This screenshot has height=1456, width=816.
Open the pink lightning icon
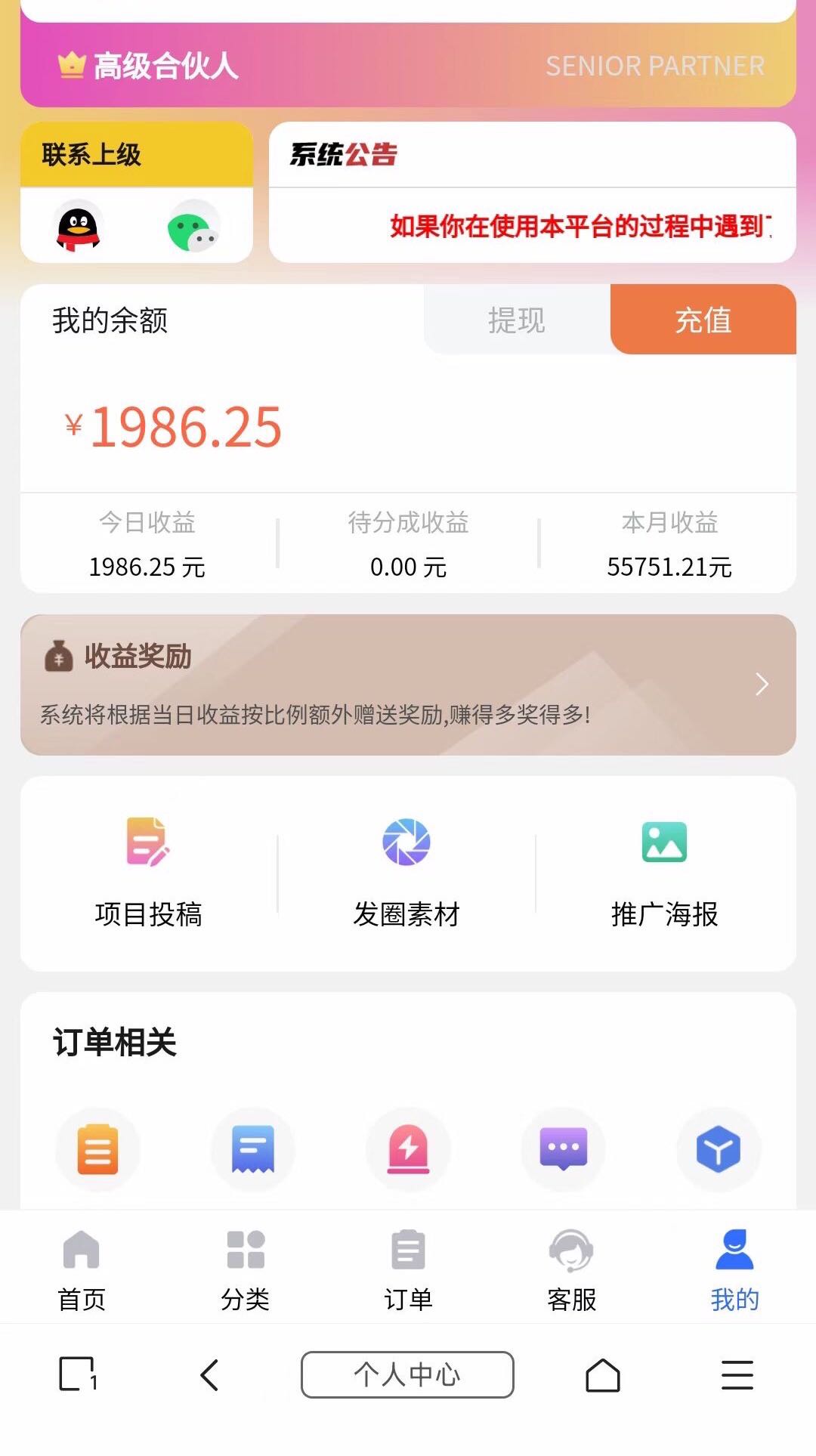[408, 1149]
